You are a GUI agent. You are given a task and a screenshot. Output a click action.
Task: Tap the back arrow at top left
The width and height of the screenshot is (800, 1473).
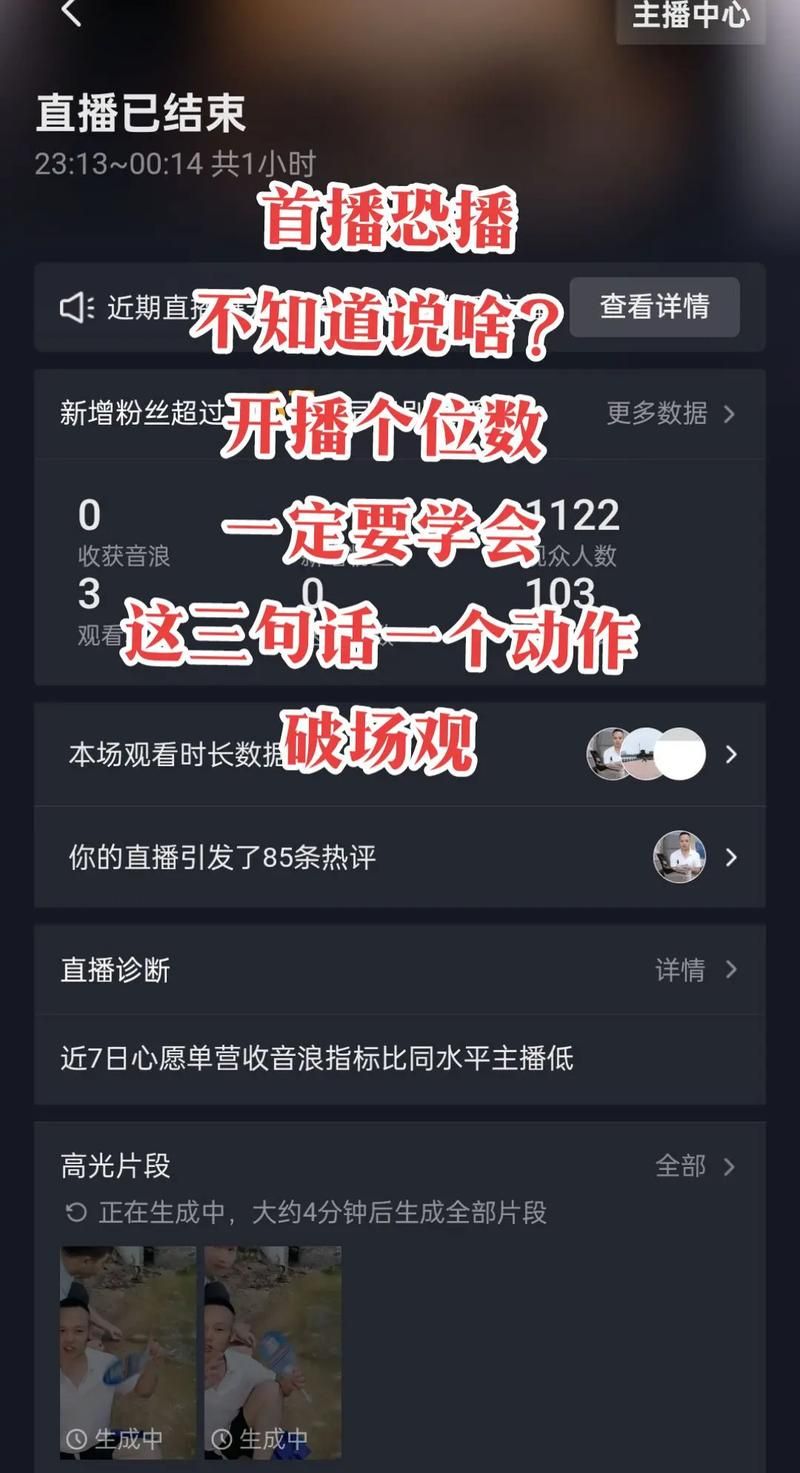[x=72, y=16]
